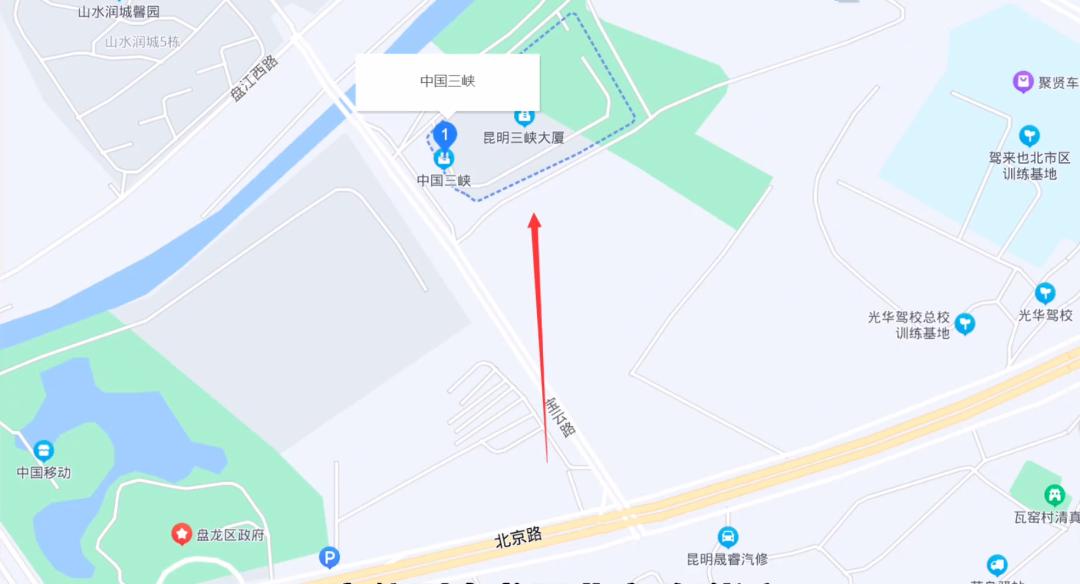Image resolution: width=1080 pixels, height=584 pixels.
Task: Select the 中国移动 marker
Action: click(43, 451)
